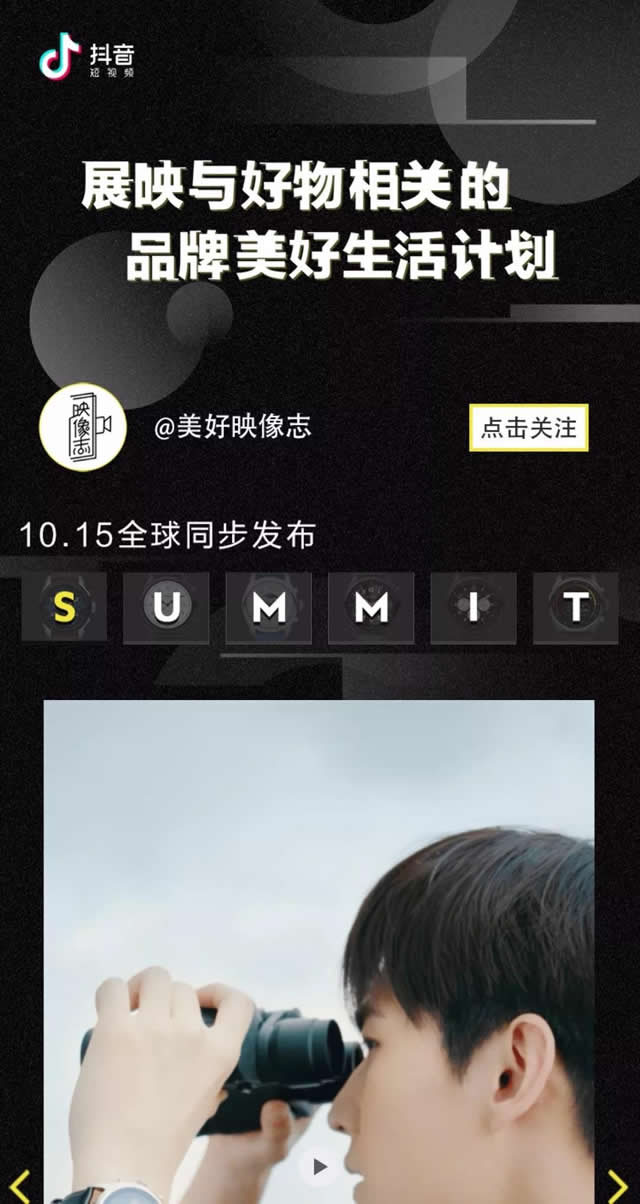Select the I letter tile
The image size is (640, 1204).
tap(473, 607)
